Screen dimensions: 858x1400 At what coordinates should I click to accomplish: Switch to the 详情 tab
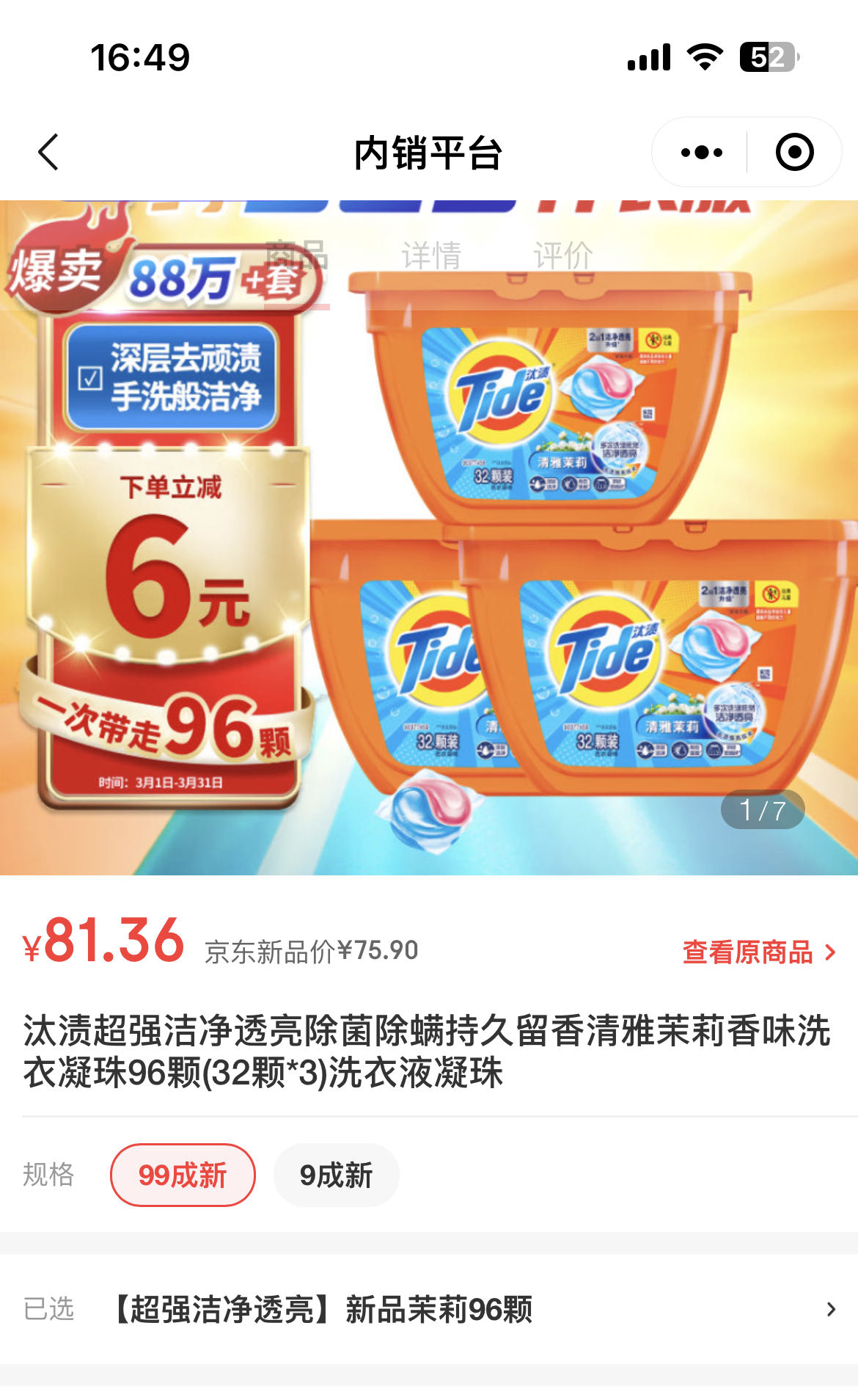tap(431, 255)
